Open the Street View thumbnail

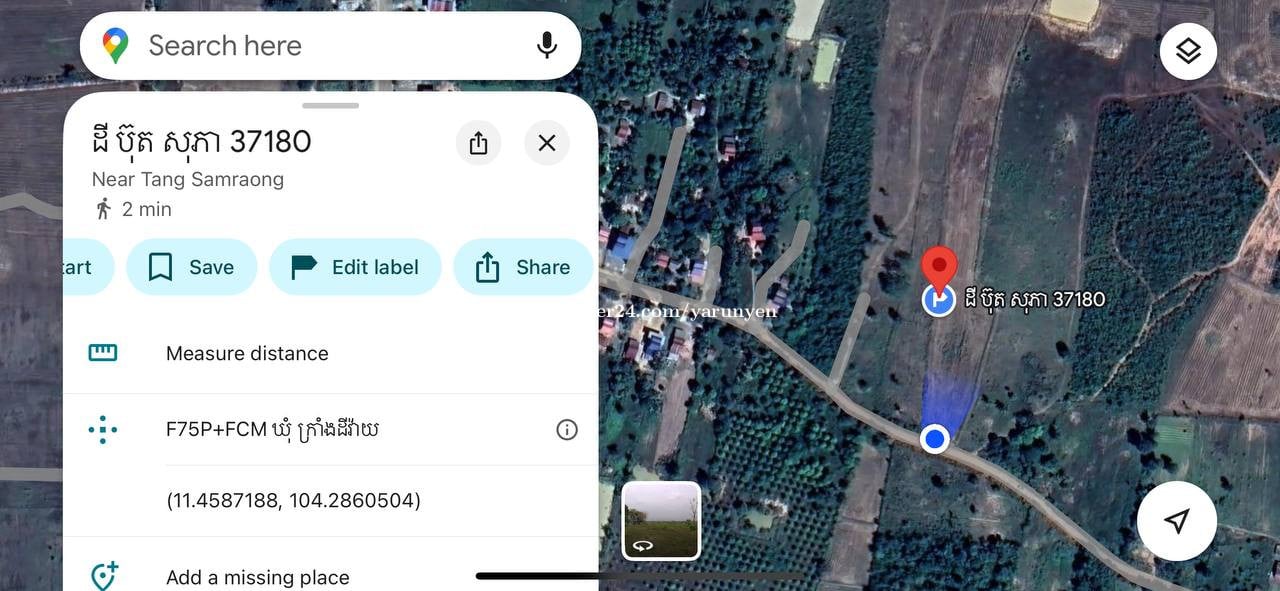click(x=661, y=520)
